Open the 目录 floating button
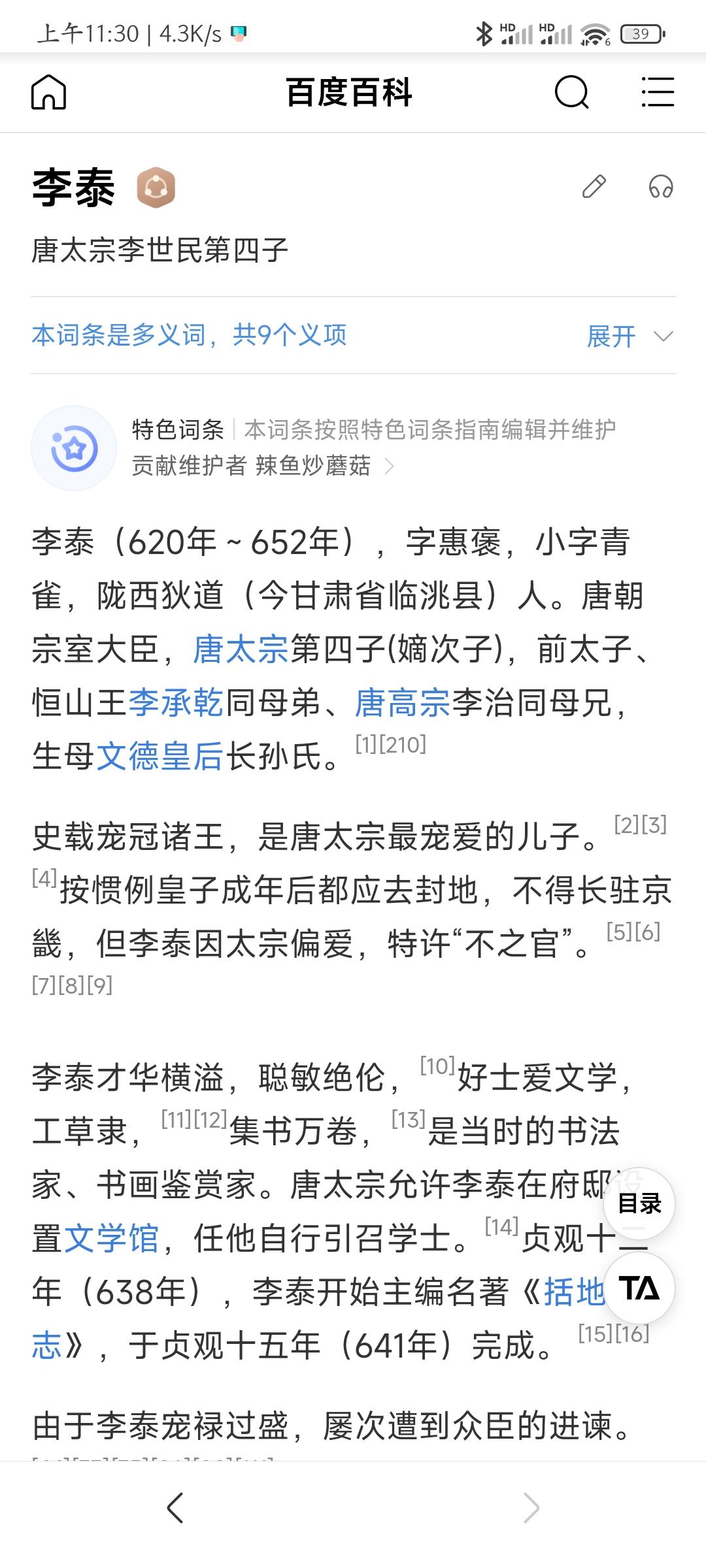Image resolution: width=706 pixels, height=1568 pixels. pyautogui.click(x=639, y=1203)
